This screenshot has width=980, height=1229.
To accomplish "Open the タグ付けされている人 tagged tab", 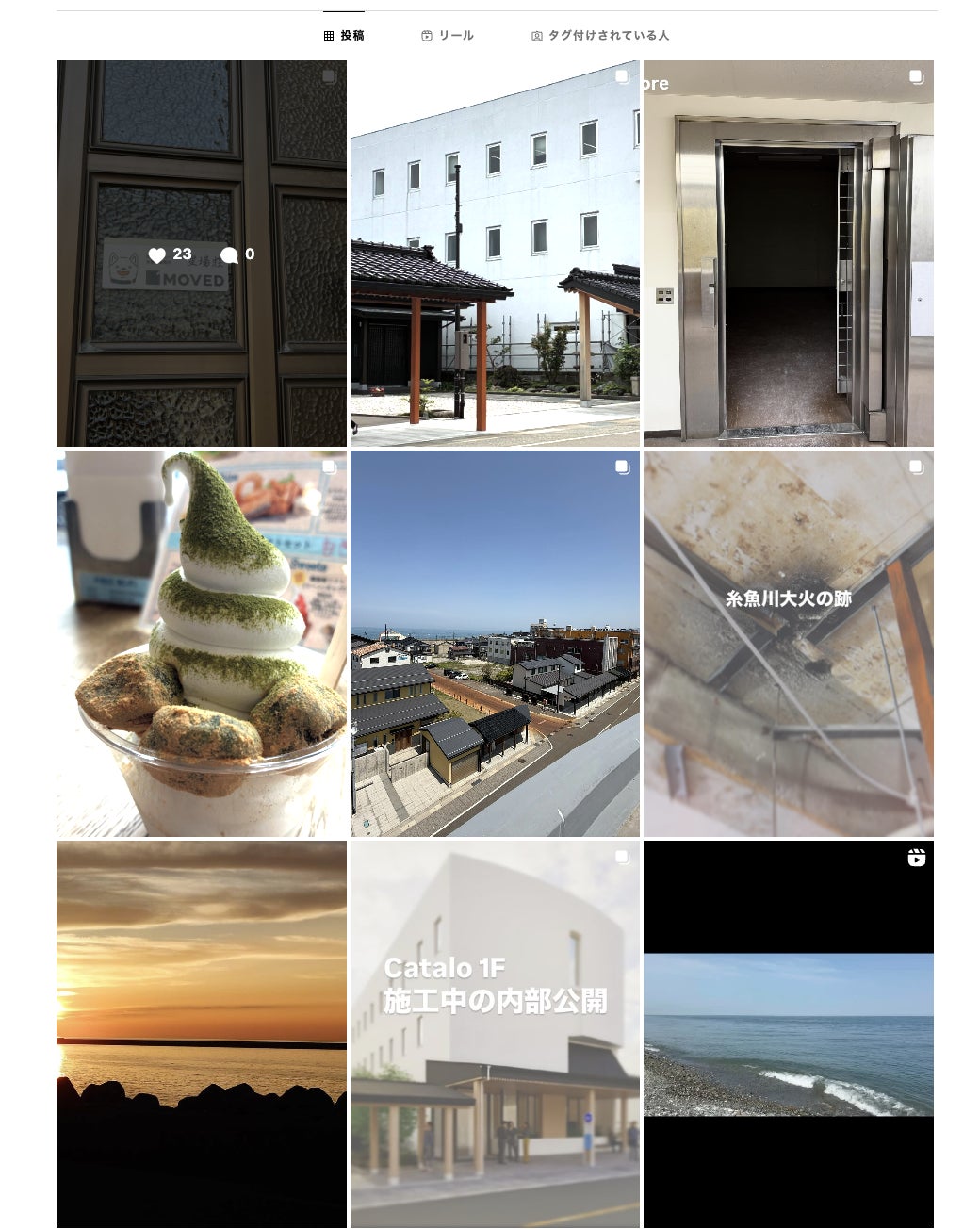I will [600, 36].
